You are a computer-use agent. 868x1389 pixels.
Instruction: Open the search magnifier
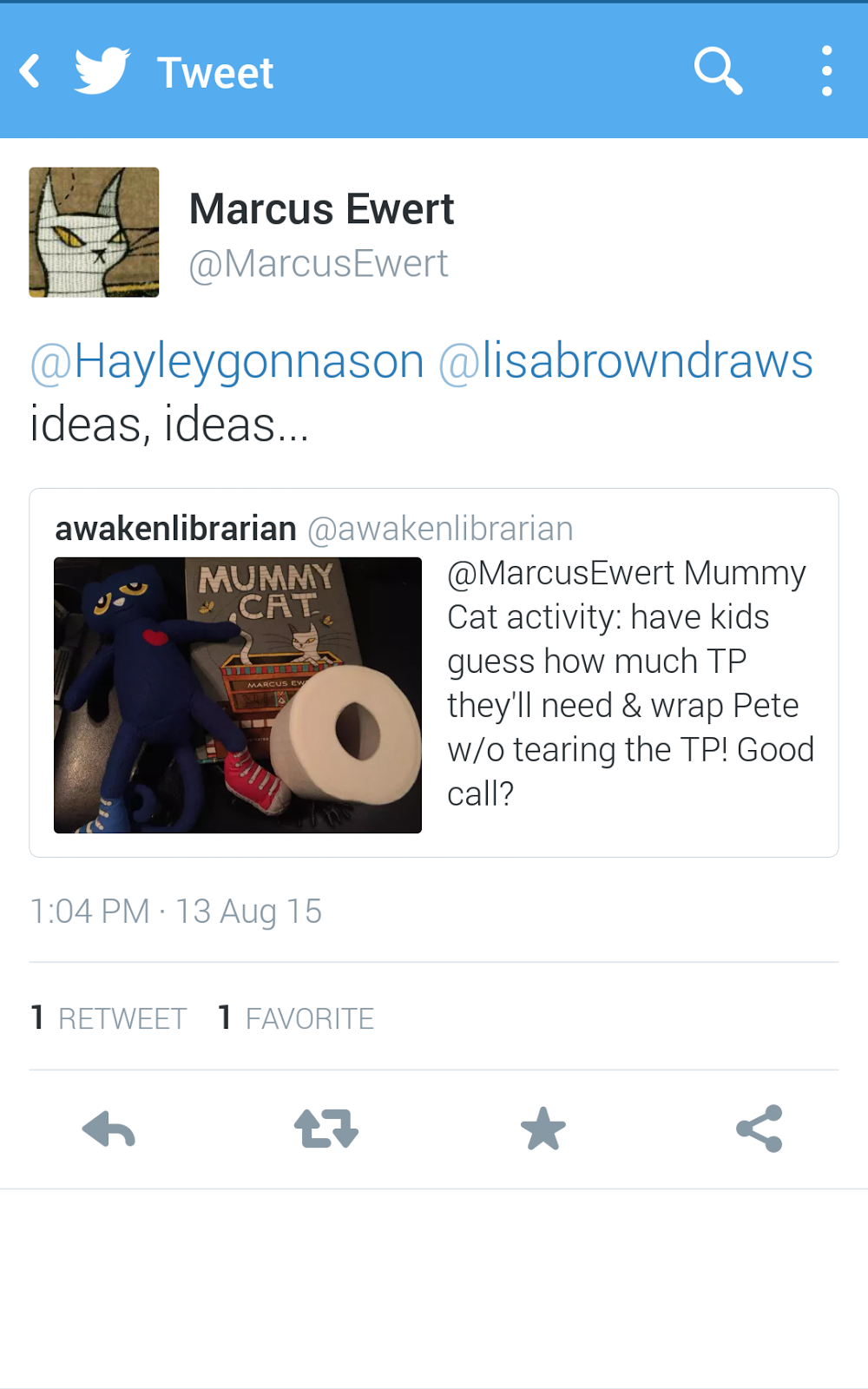pos(718,71)
